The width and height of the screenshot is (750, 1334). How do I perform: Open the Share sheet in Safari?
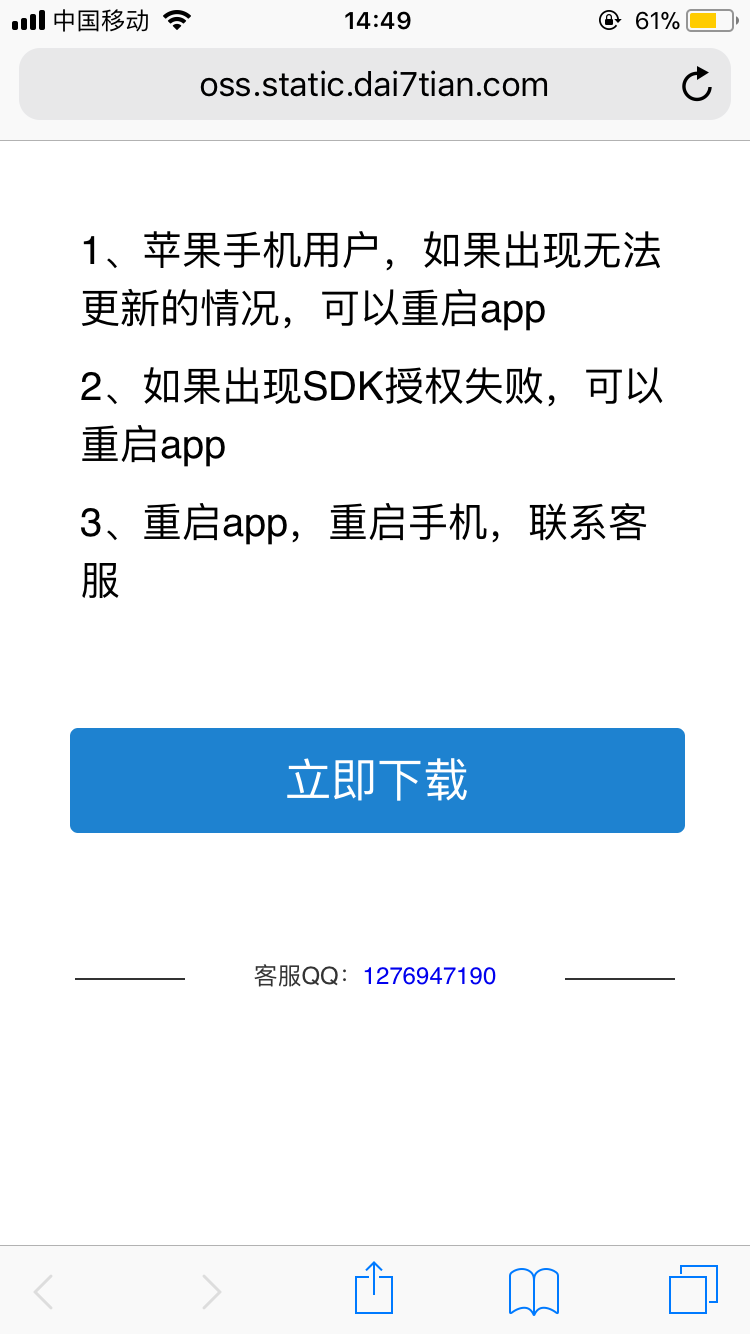[373, 1289]
